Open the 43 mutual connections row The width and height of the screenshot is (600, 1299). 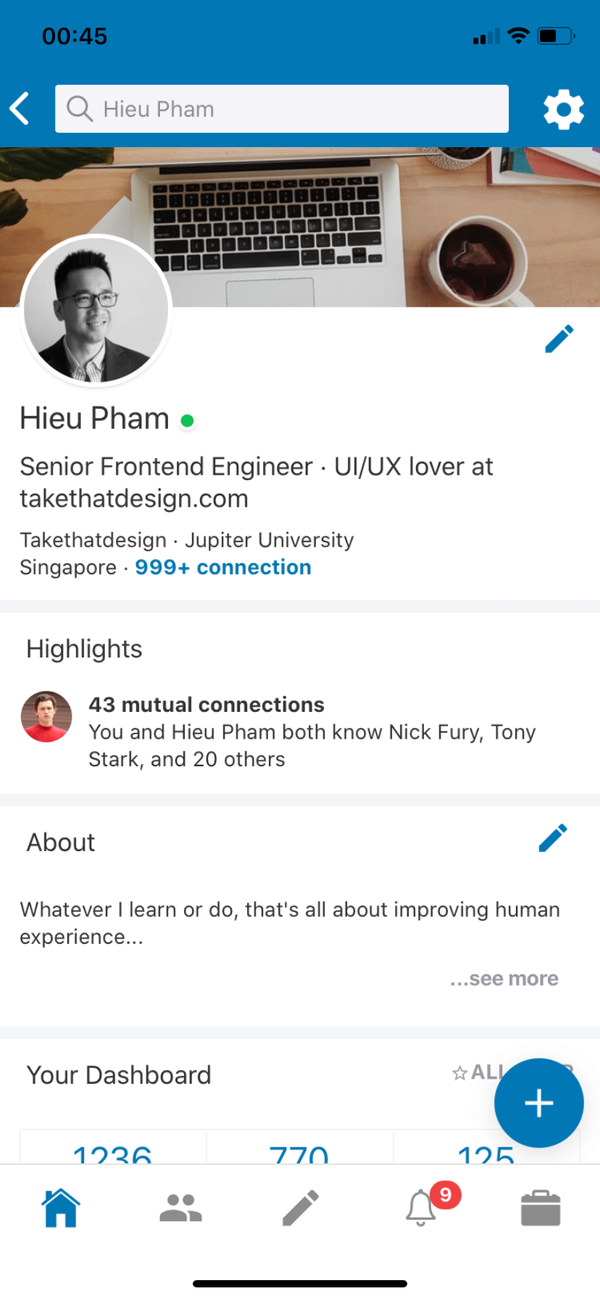coord(300,731)
